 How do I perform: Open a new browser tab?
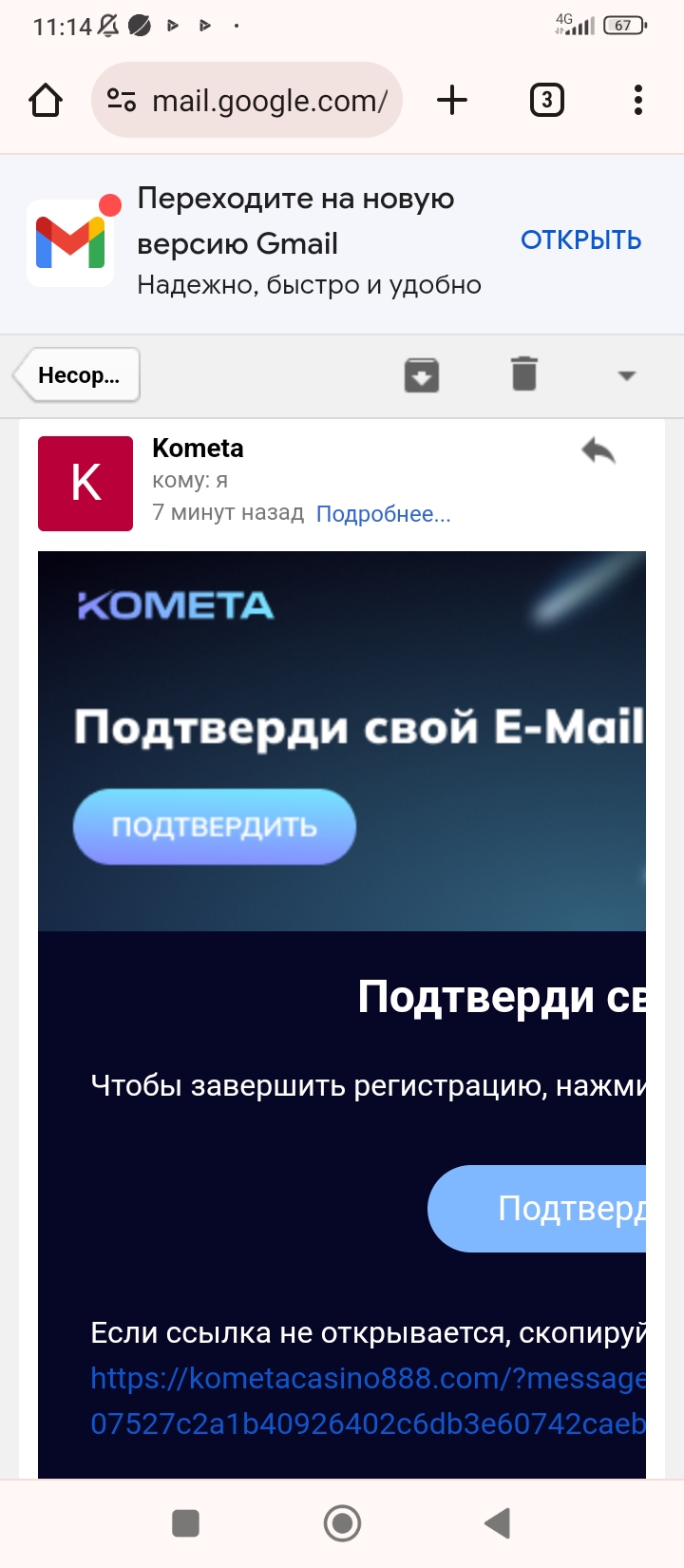click(452, 100)
